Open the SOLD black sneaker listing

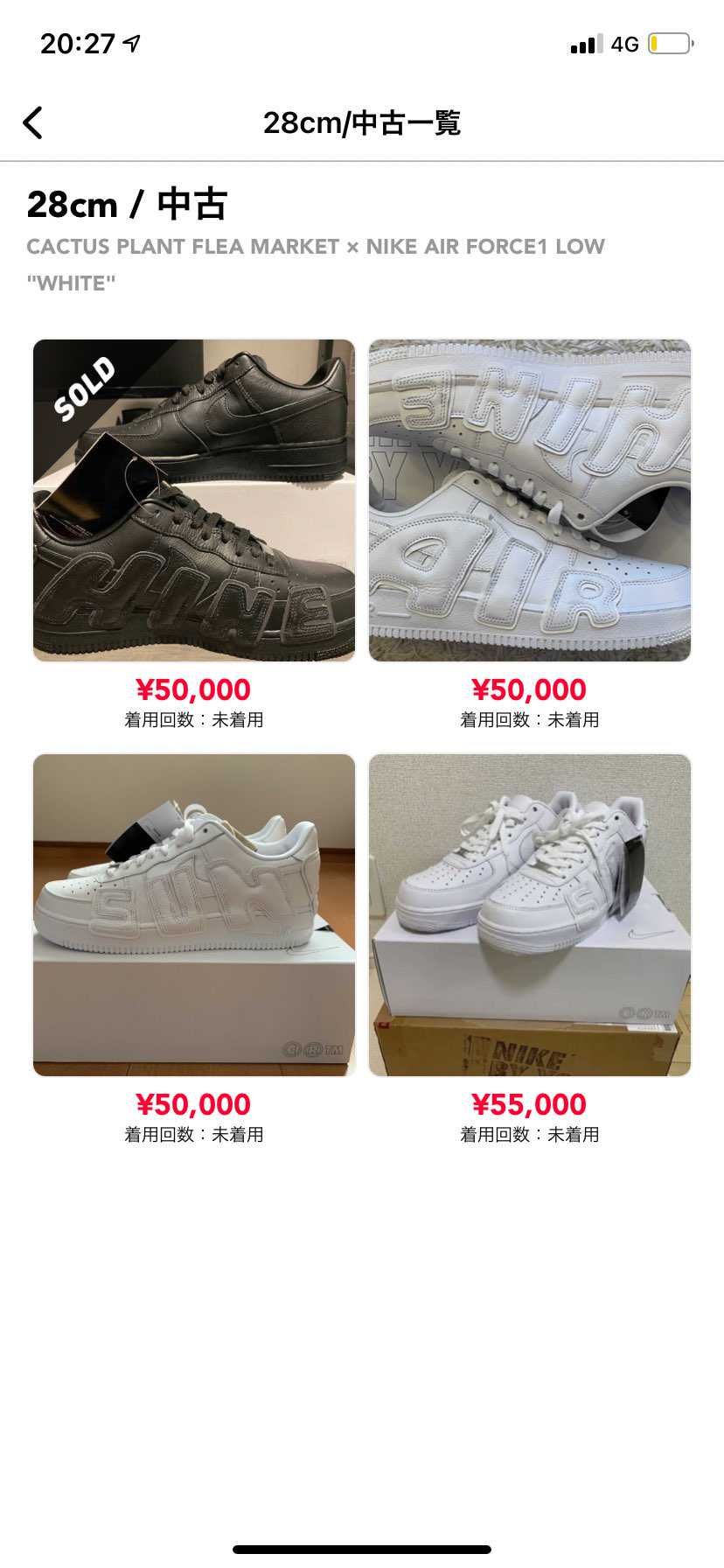click(194, 500)
